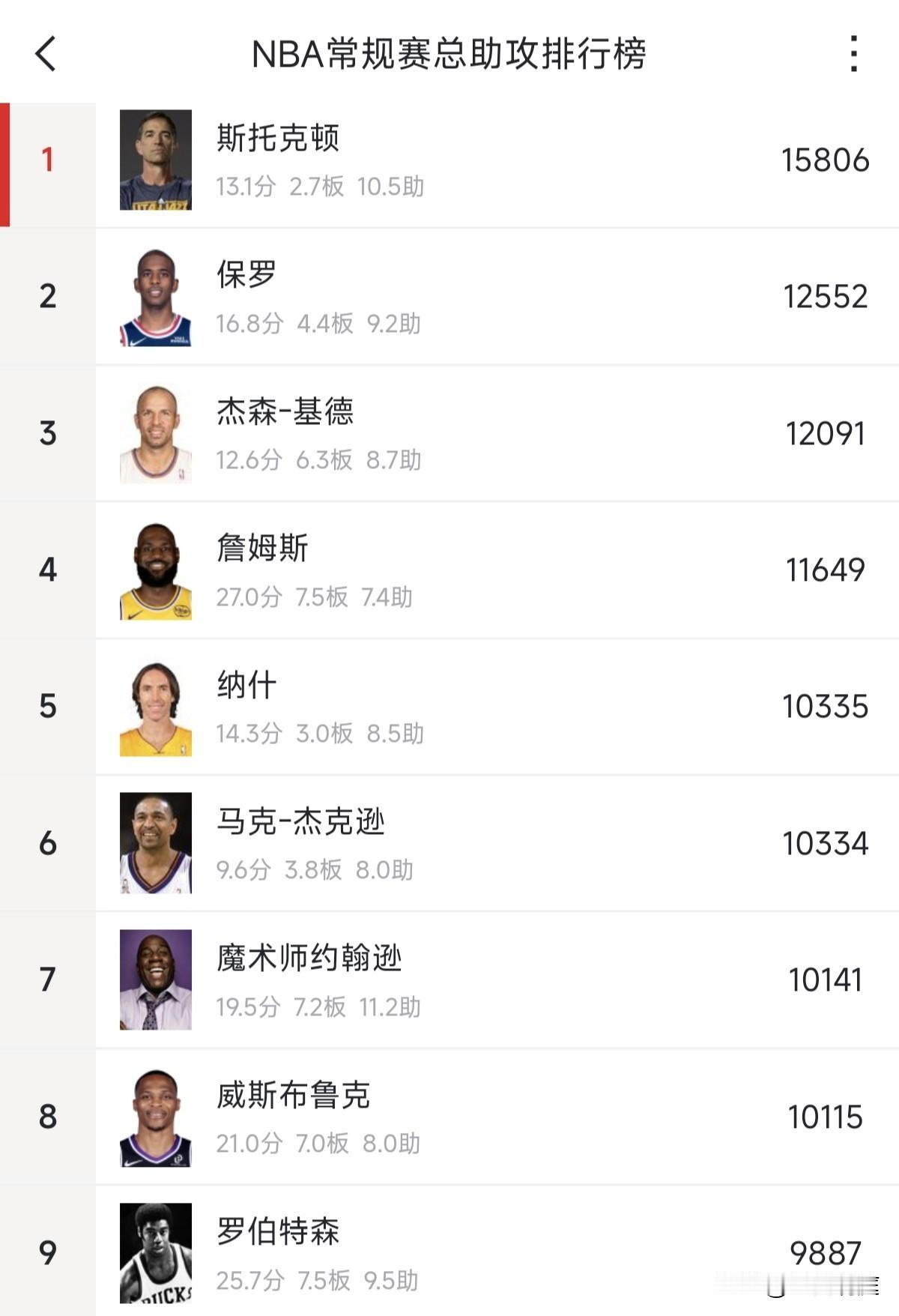The image size is (899, 1316).
Task: Tap Steve Nash's profile picture
Action: 155,704
